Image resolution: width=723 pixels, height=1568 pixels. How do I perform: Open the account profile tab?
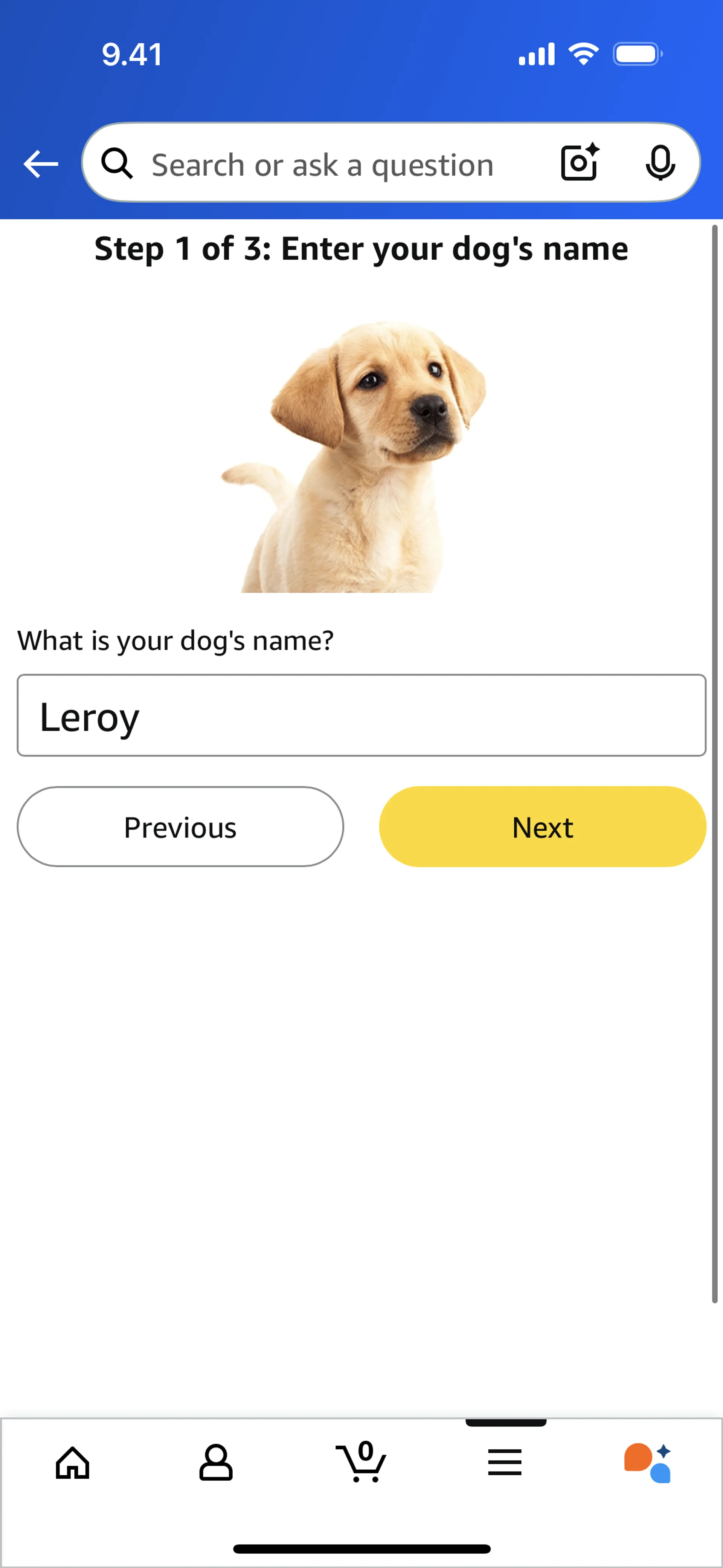[x=216, y=1462]
